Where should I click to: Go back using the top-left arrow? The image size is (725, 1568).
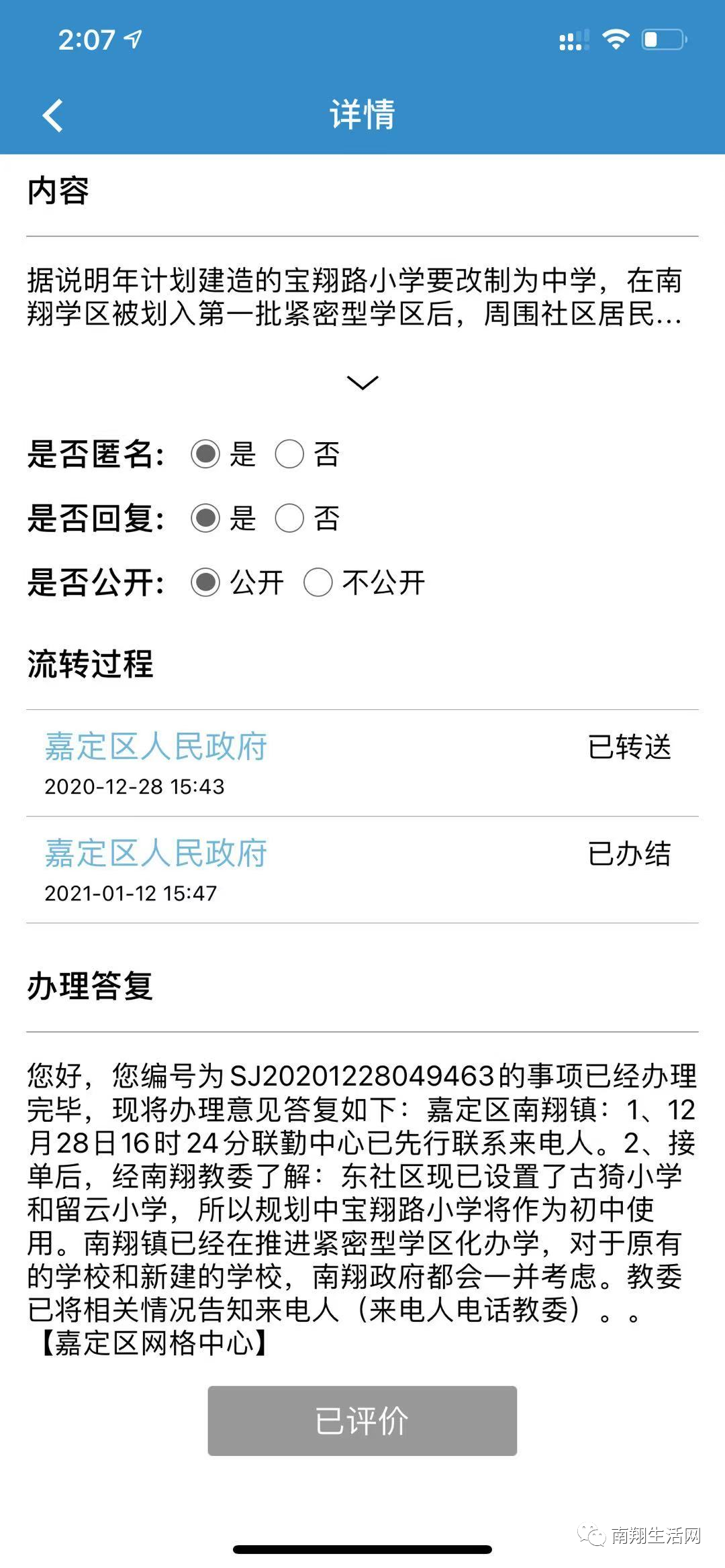click(x=52, y=115)
